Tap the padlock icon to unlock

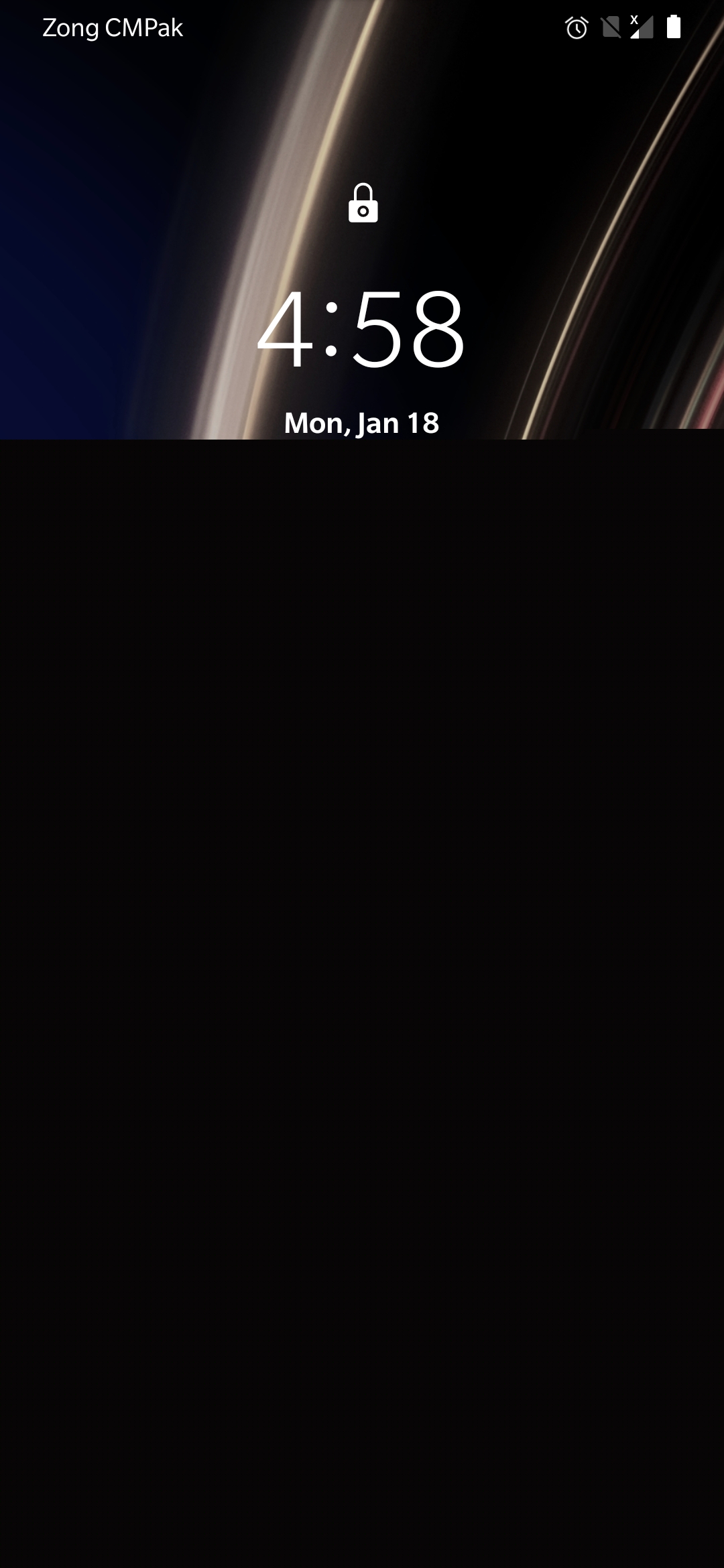[363, 203]
